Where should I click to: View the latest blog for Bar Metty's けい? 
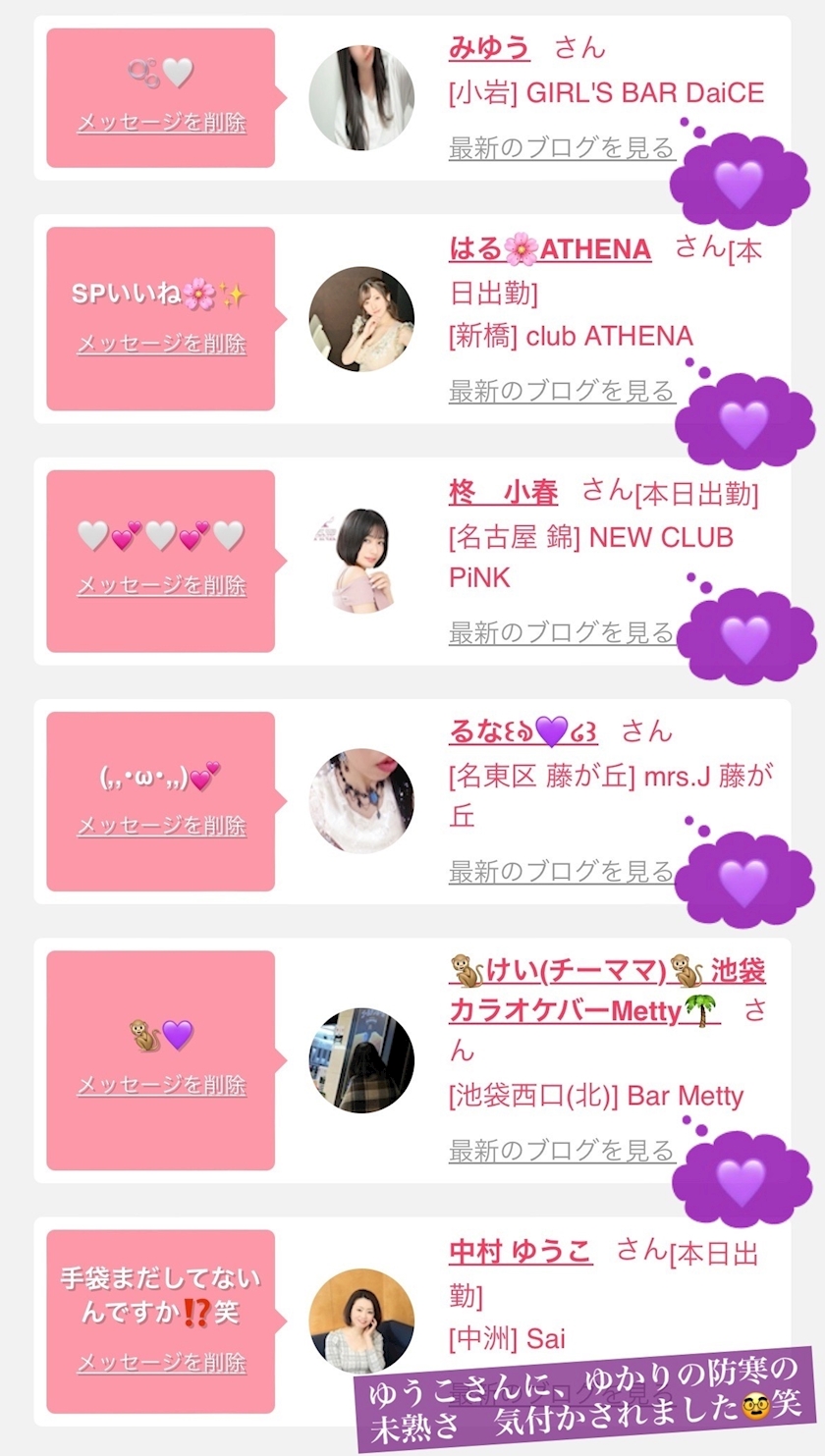(561, 1150)
